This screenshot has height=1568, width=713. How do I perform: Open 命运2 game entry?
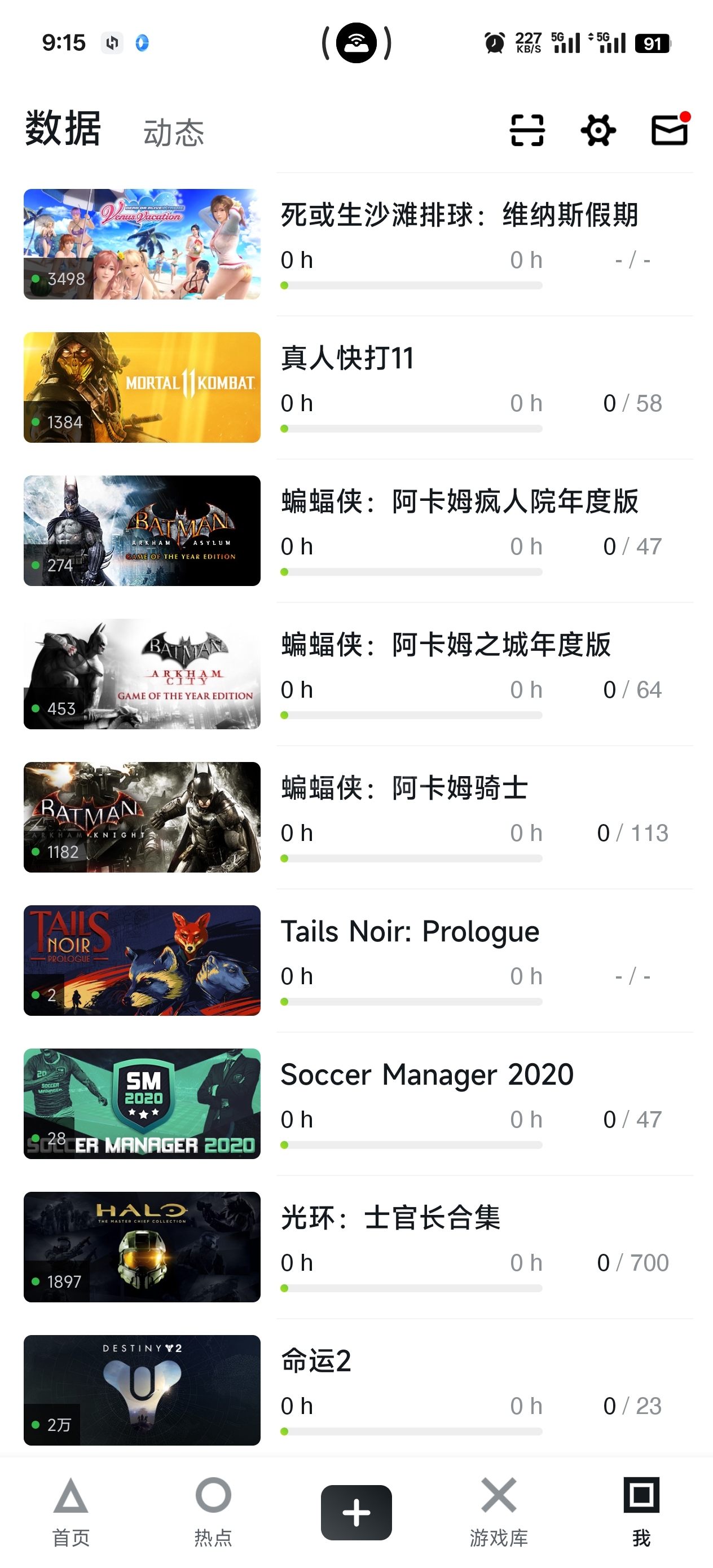click(358, 1390)
